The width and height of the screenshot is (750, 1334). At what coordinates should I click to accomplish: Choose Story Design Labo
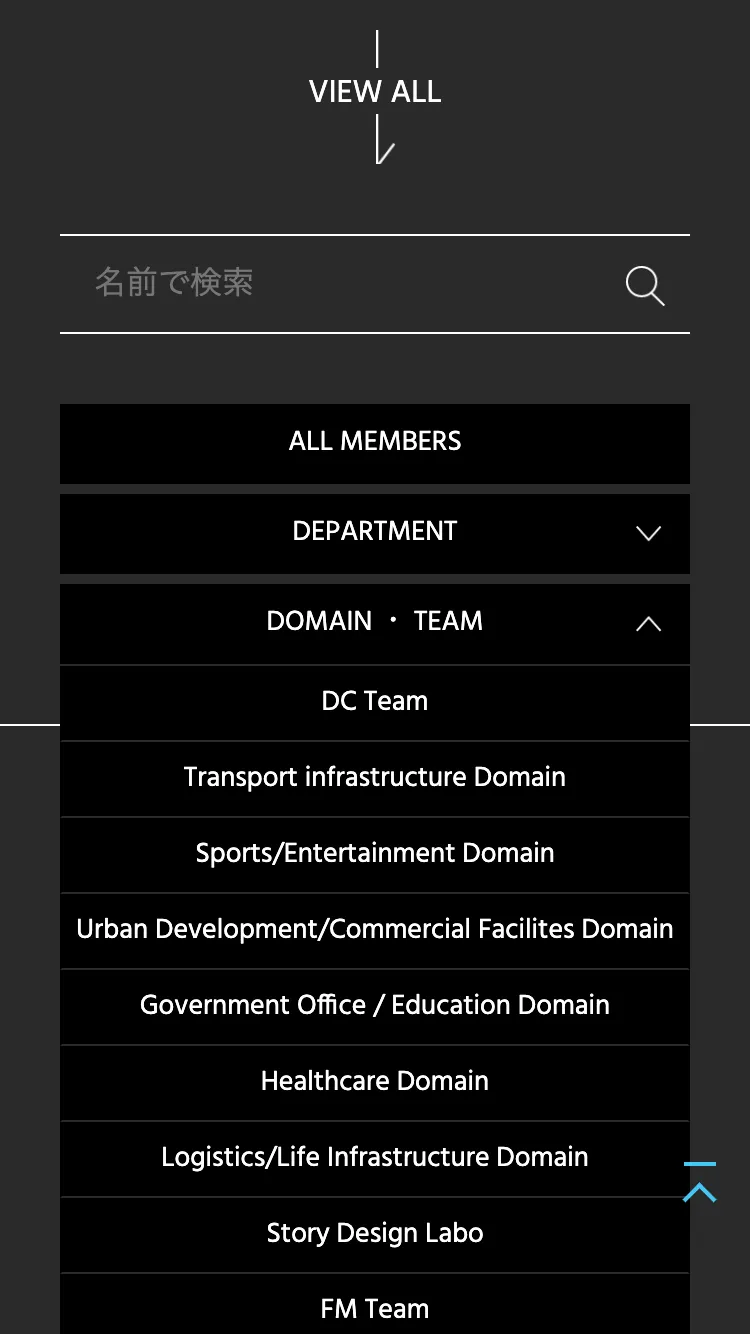point(375,1234)
